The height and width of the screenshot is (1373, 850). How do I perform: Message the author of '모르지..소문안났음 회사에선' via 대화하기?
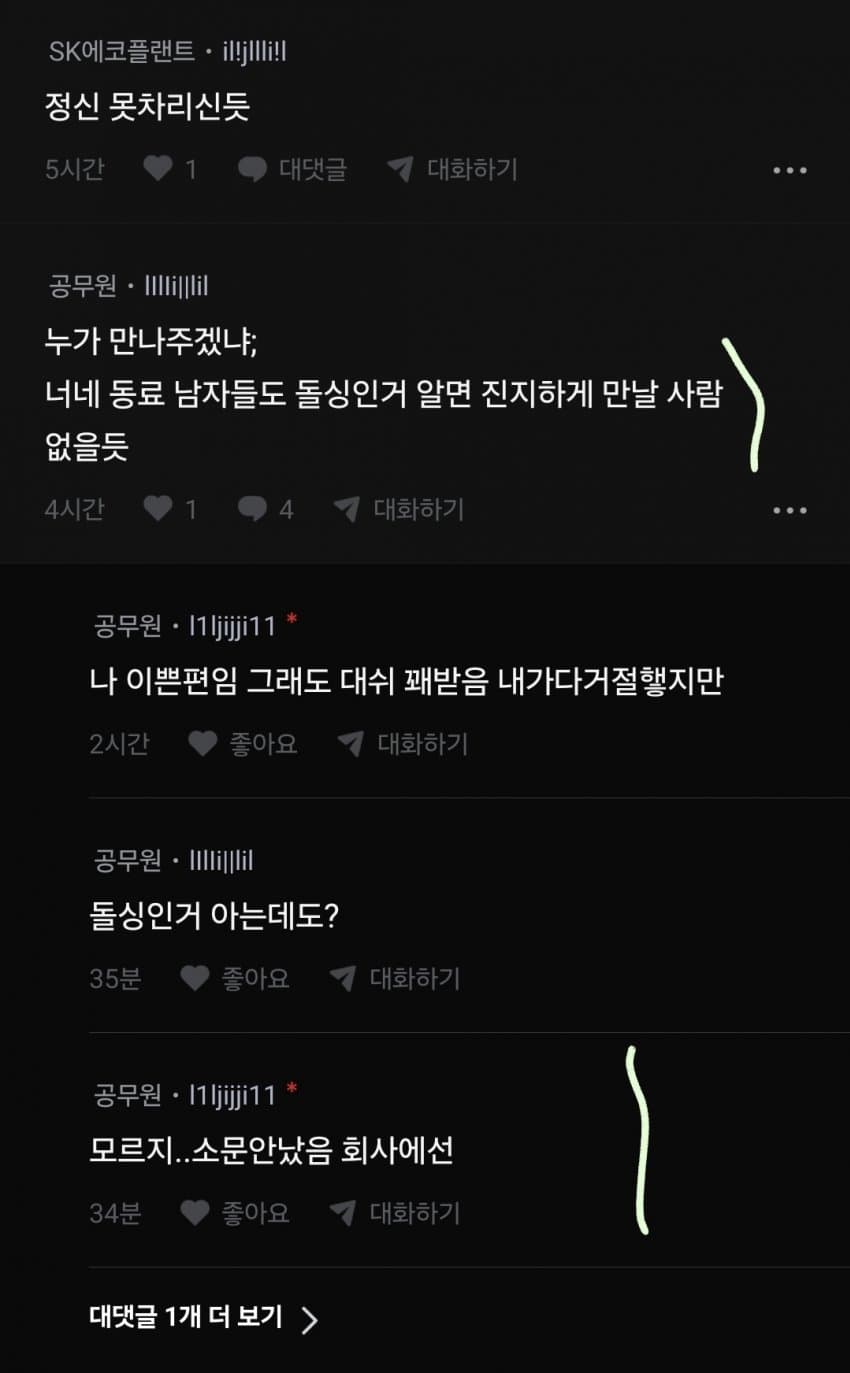pos(394,1213)
